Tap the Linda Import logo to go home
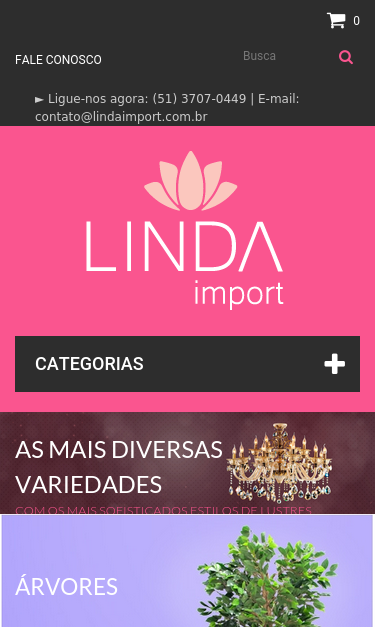 (185, 230)
